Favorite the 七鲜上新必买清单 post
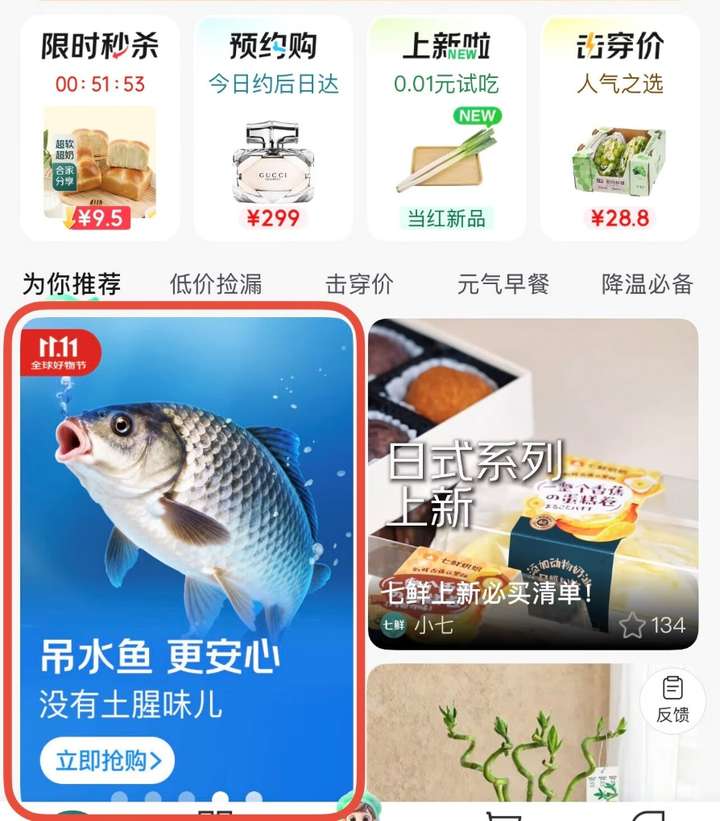Image resolution: width=720 pixels, height=821 pixels. pyautogui.click(x=632, y=626)
